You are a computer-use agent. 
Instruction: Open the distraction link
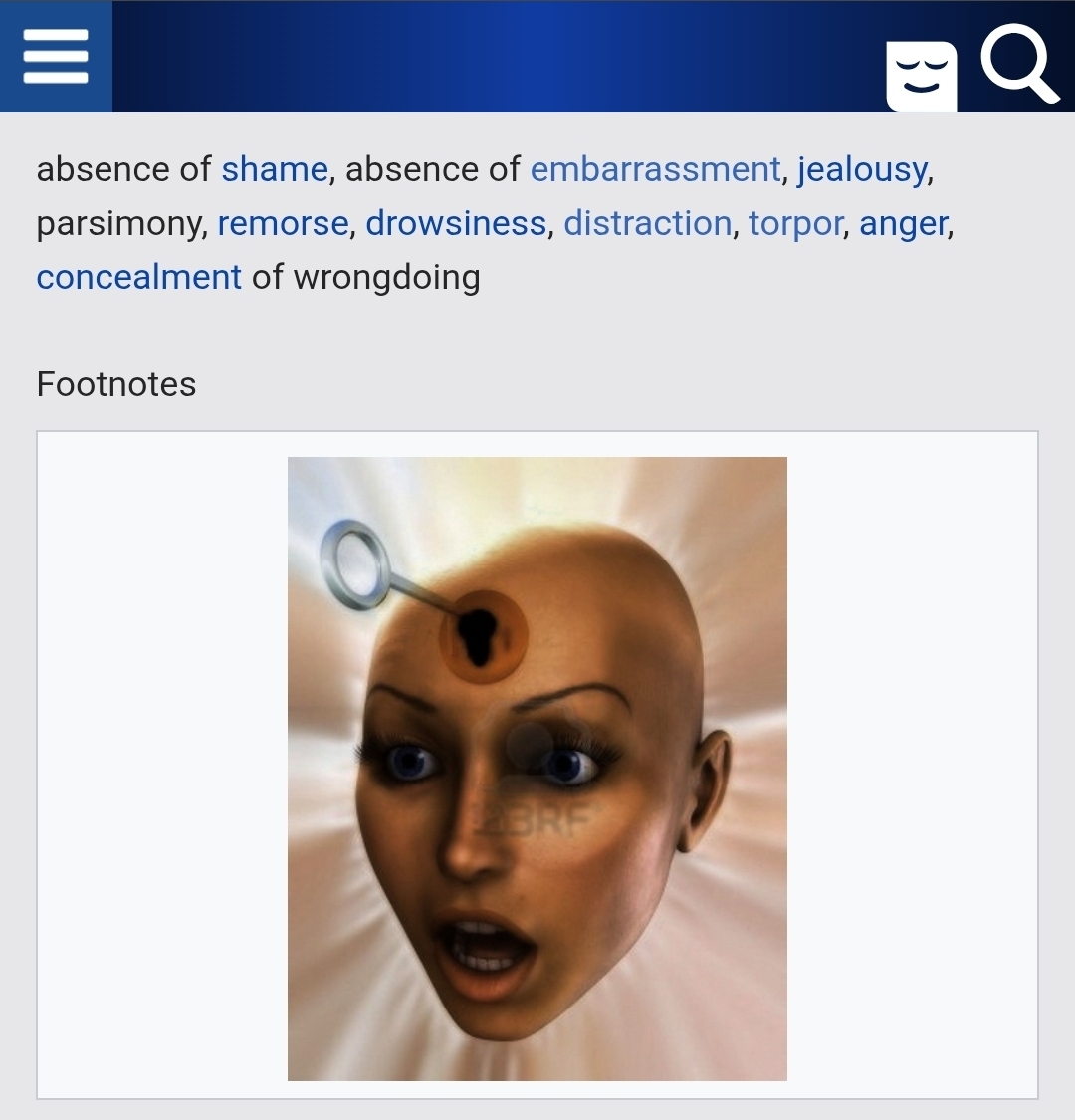(x=647, y=223)
